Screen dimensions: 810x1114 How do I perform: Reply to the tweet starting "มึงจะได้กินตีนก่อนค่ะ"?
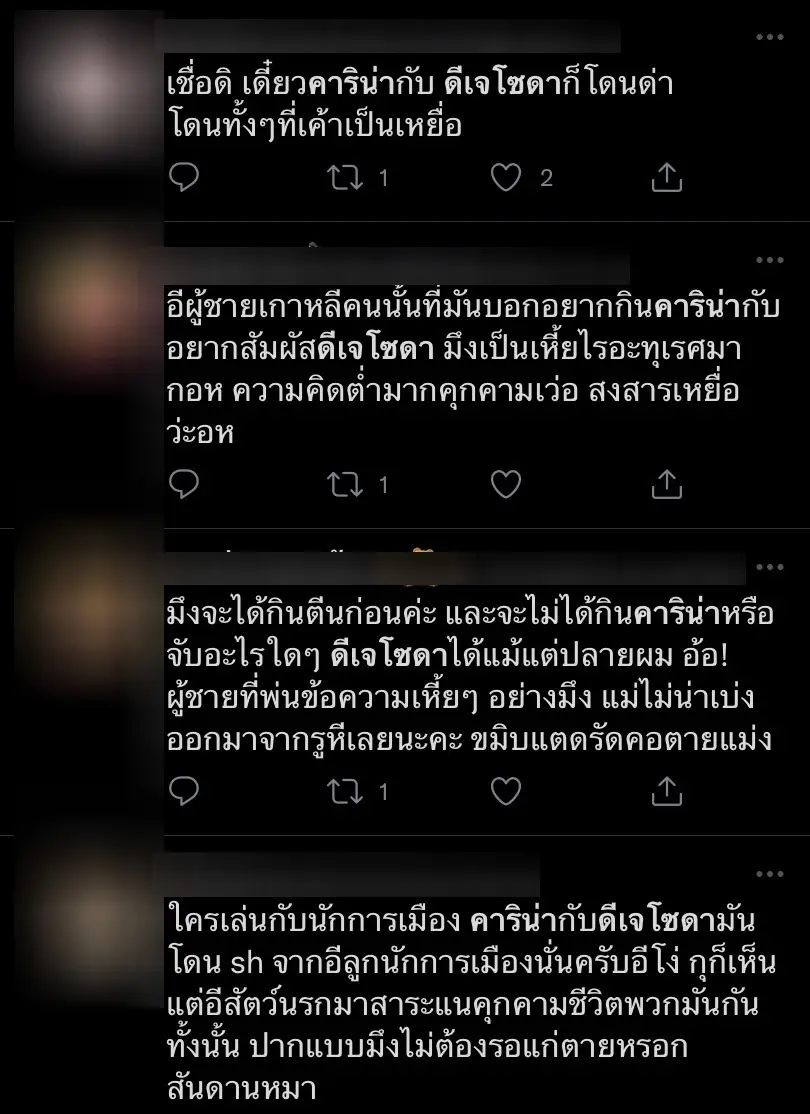click(185, 791)
